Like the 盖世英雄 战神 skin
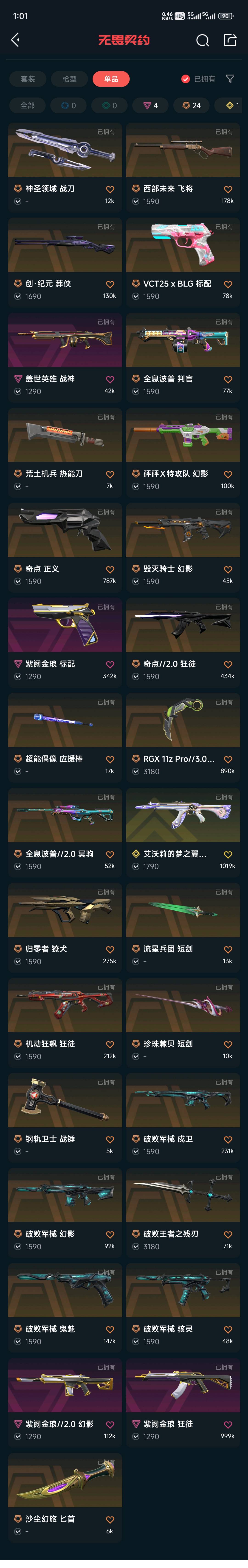The height and width of the screenshot is (1568, 248). click(x=110, y=379)
